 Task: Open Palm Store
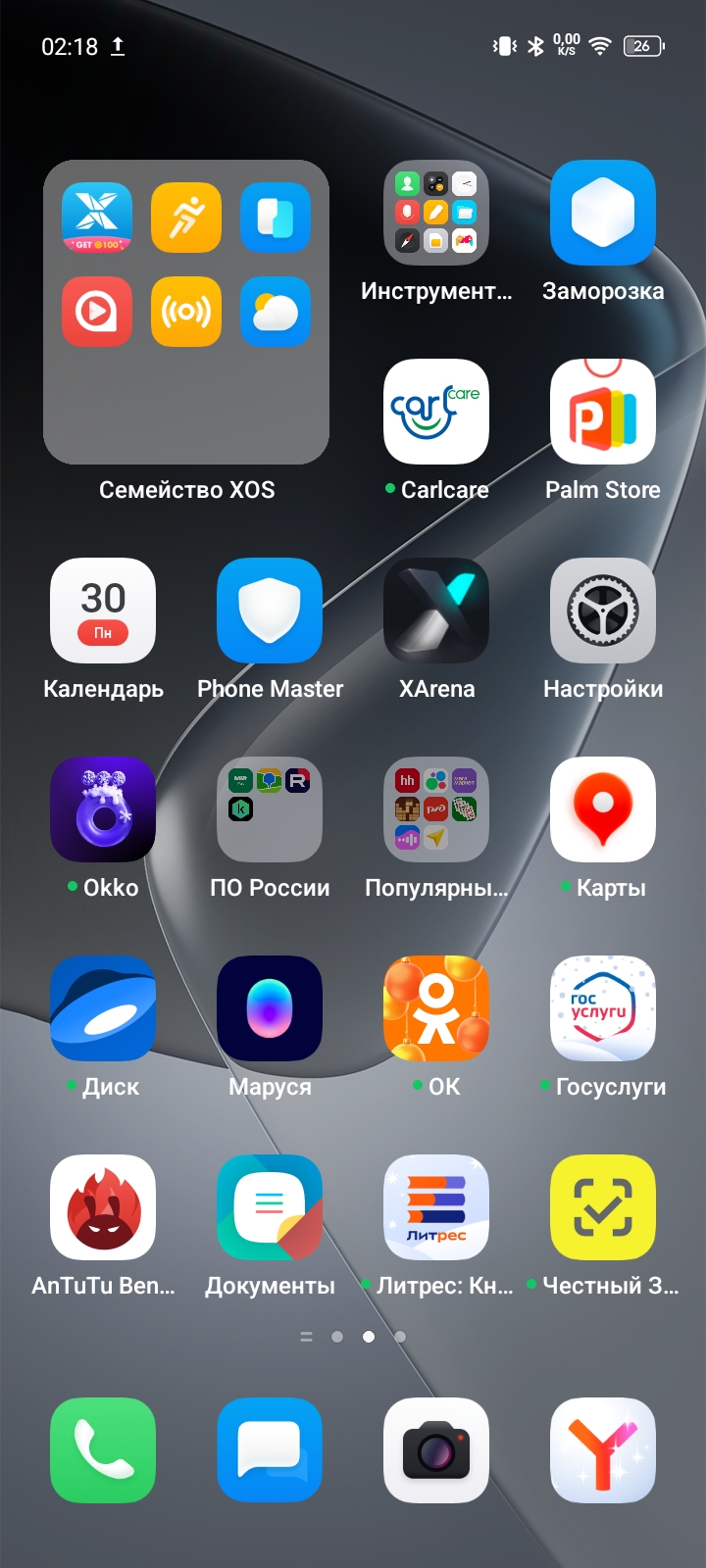[603, 413]
